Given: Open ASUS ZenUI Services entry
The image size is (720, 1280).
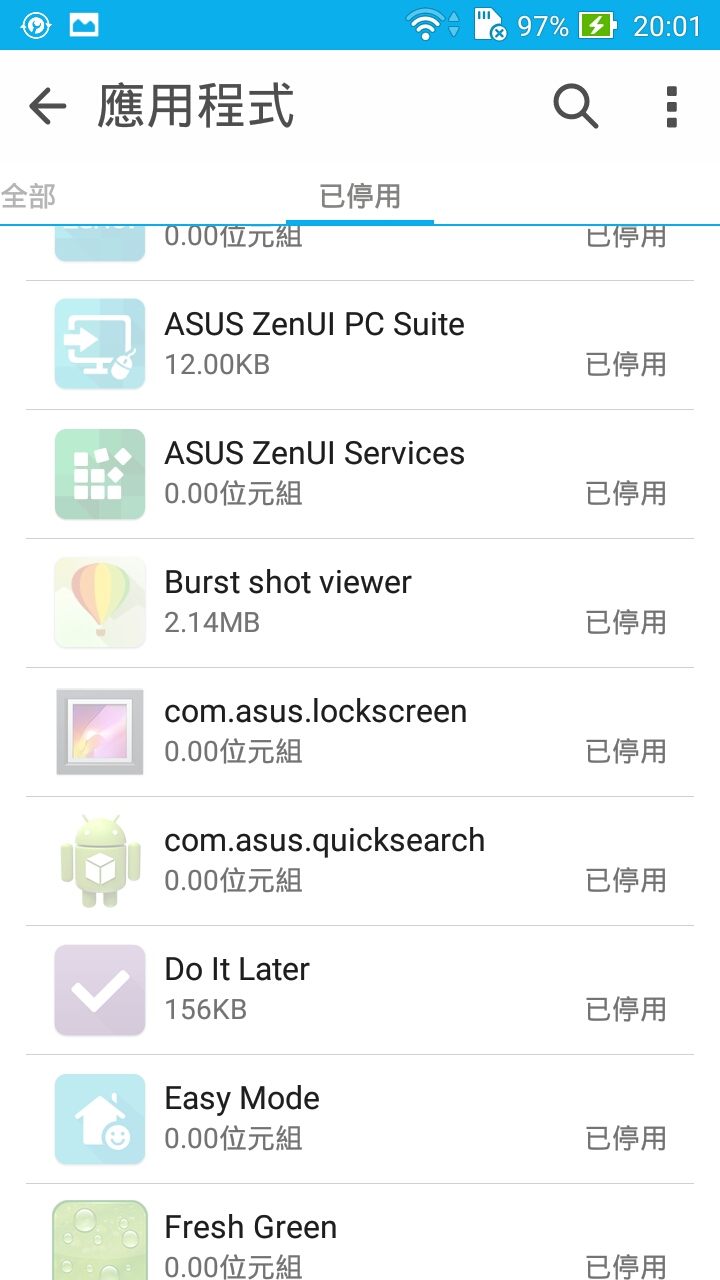Looking at the screenshot, I should pos(360,474).
